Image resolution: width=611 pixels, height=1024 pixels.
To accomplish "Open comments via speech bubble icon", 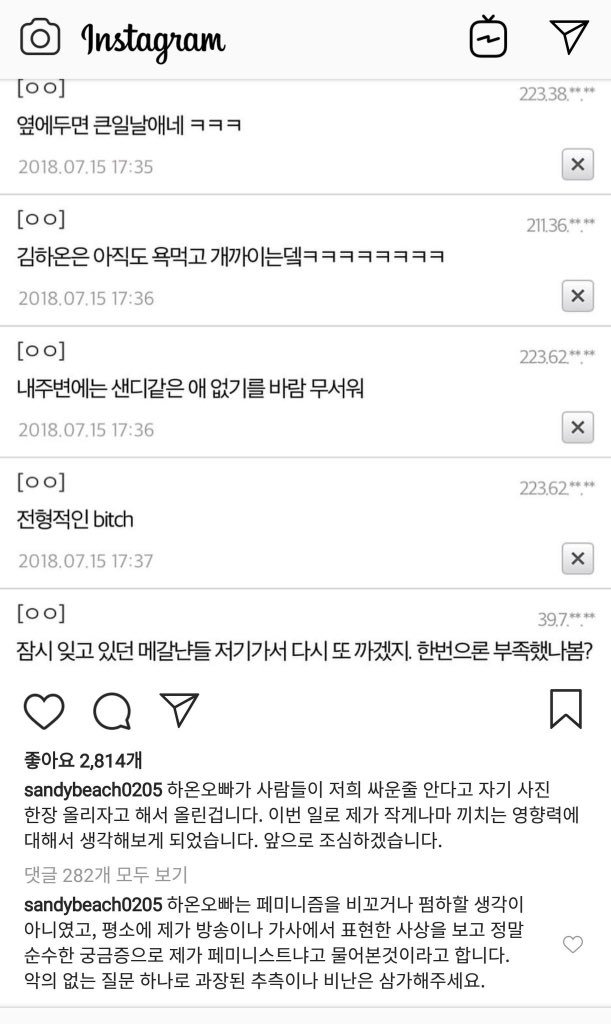I will point(111,711).
